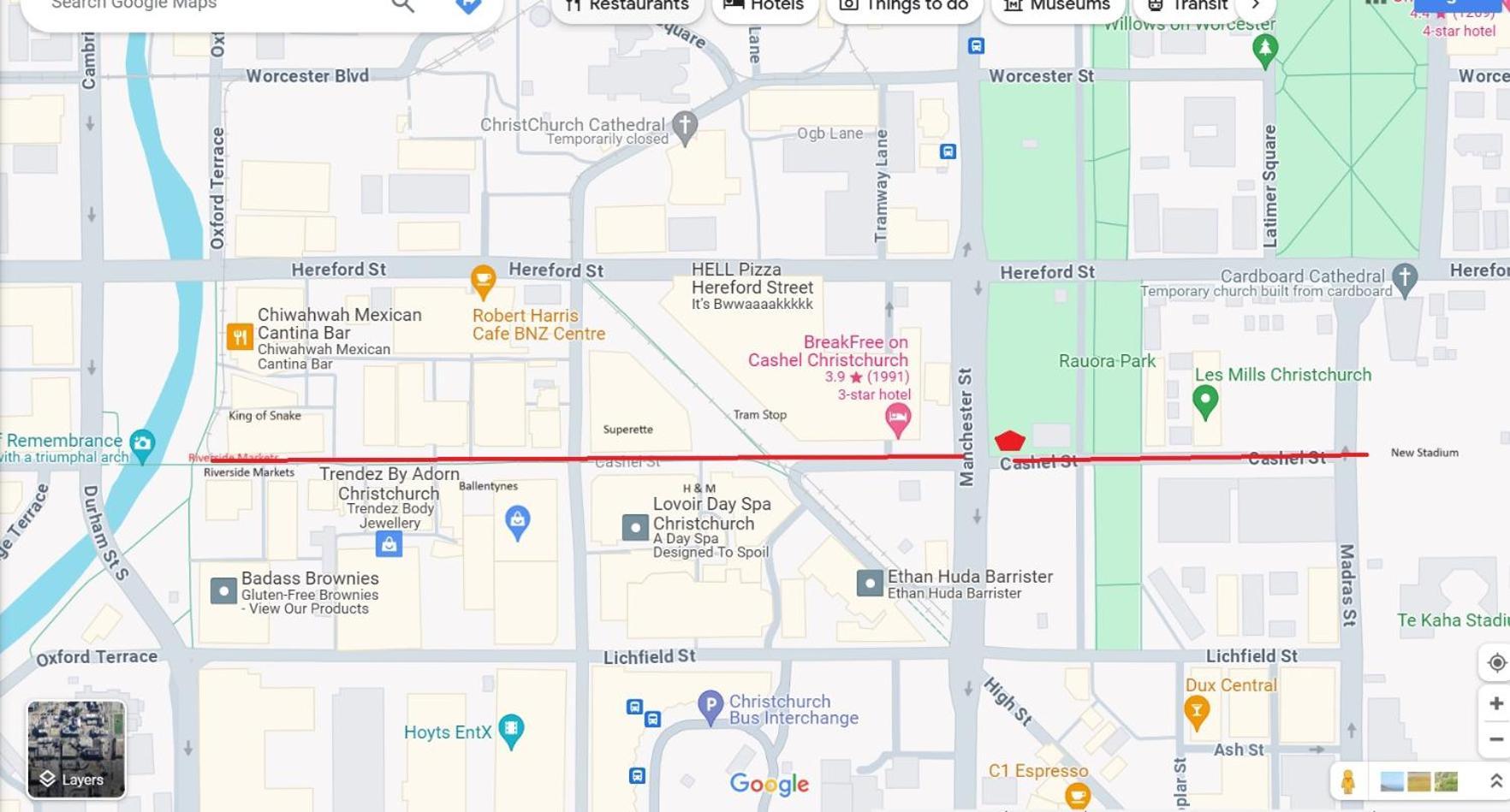Select the Restaurants chip

pos(627,6)
